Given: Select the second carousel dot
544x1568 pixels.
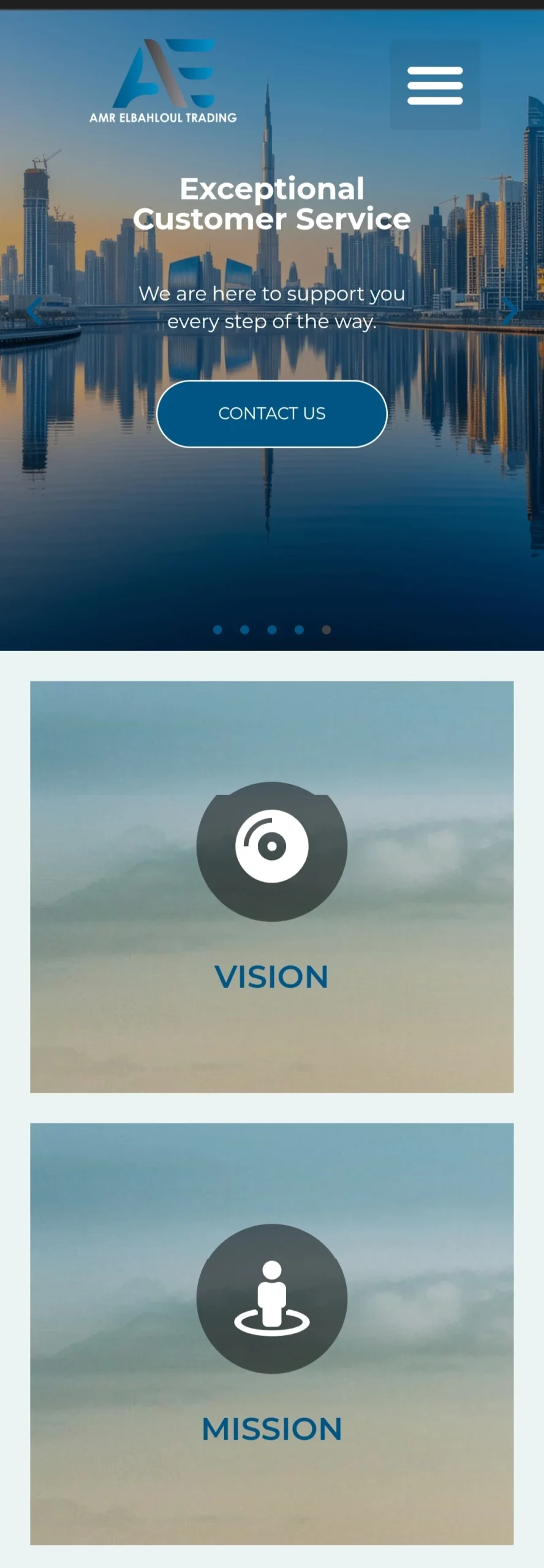Looking at the screenshot, I should click(245, 630).
